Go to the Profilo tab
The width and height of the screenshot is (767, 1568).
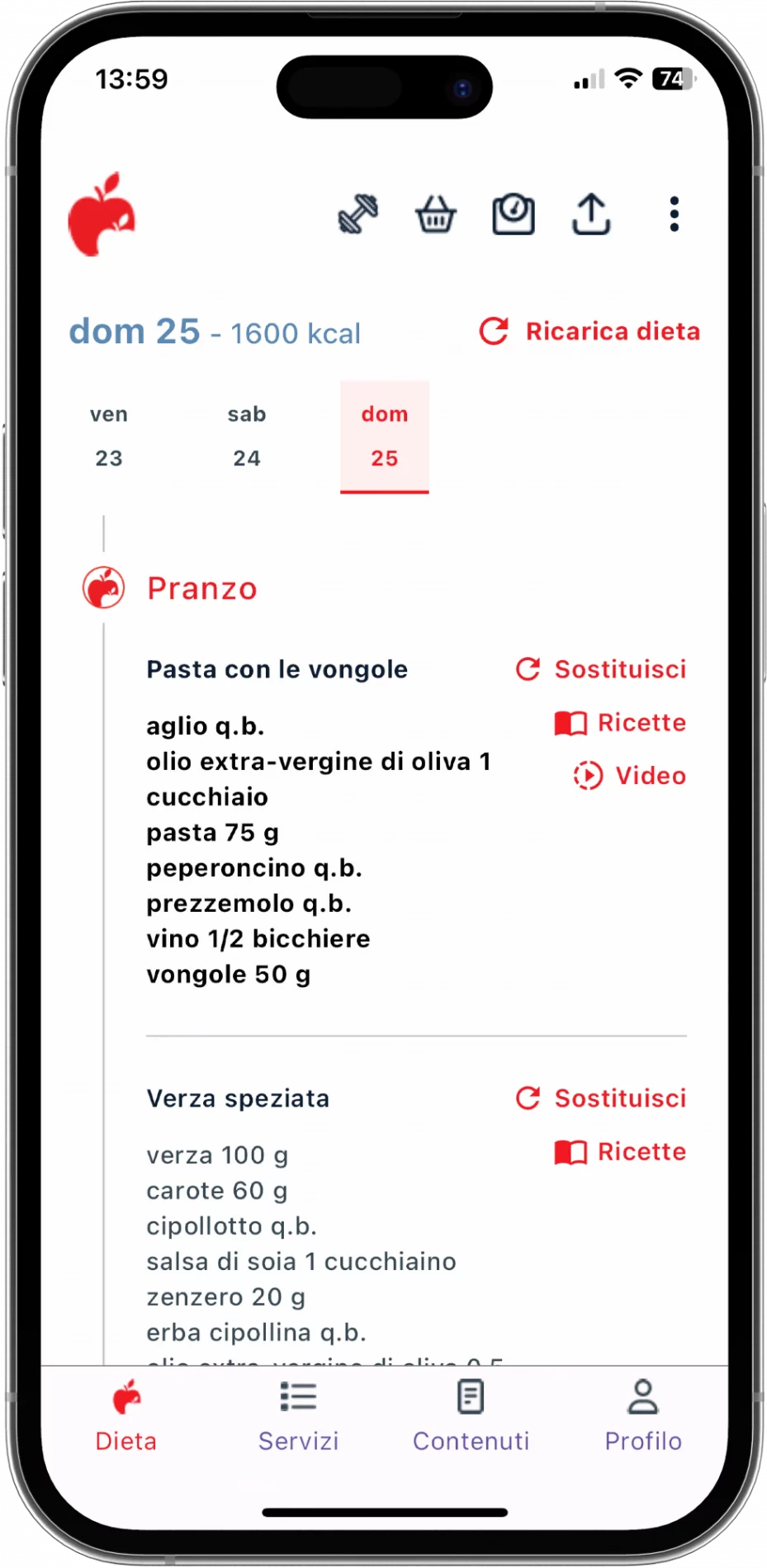pyautogui.click(x=643, y=1417)
